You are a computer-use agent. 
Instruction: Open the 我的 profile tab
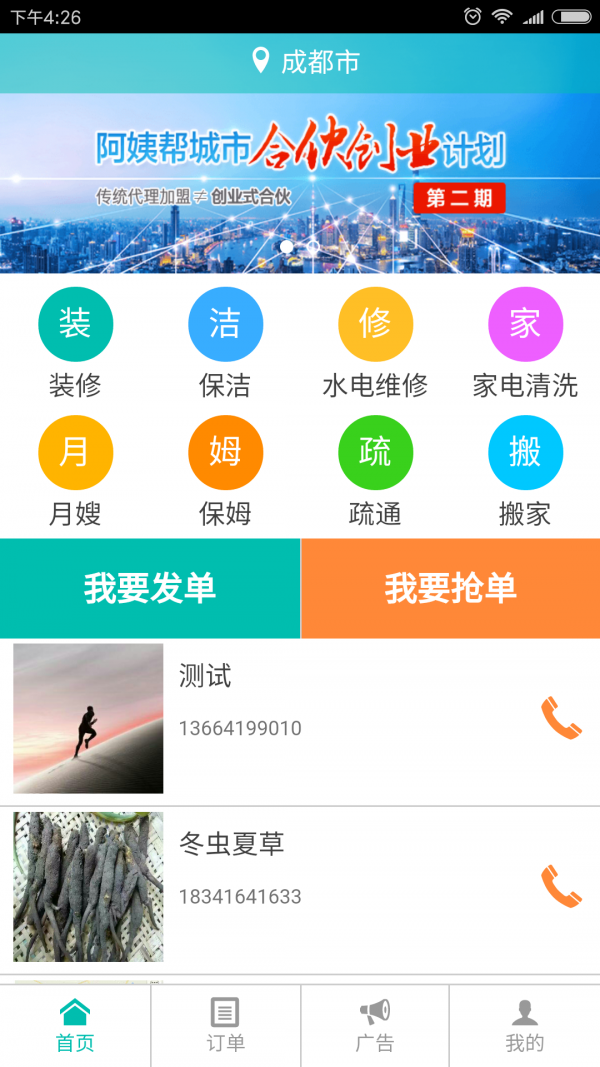(525, 1026)
